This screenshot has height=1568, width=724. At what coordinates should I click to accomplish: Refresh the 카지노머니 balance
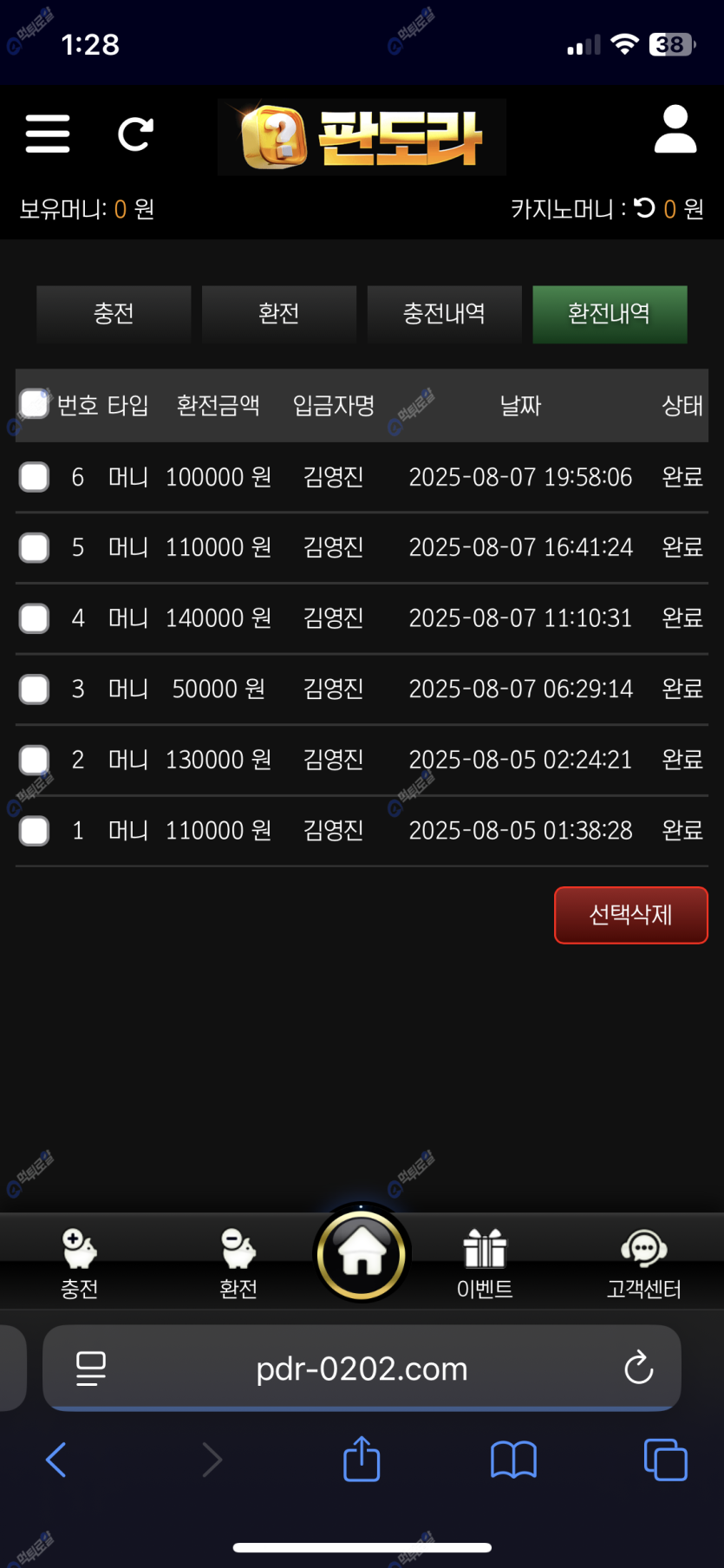click(x=644, y=208)
